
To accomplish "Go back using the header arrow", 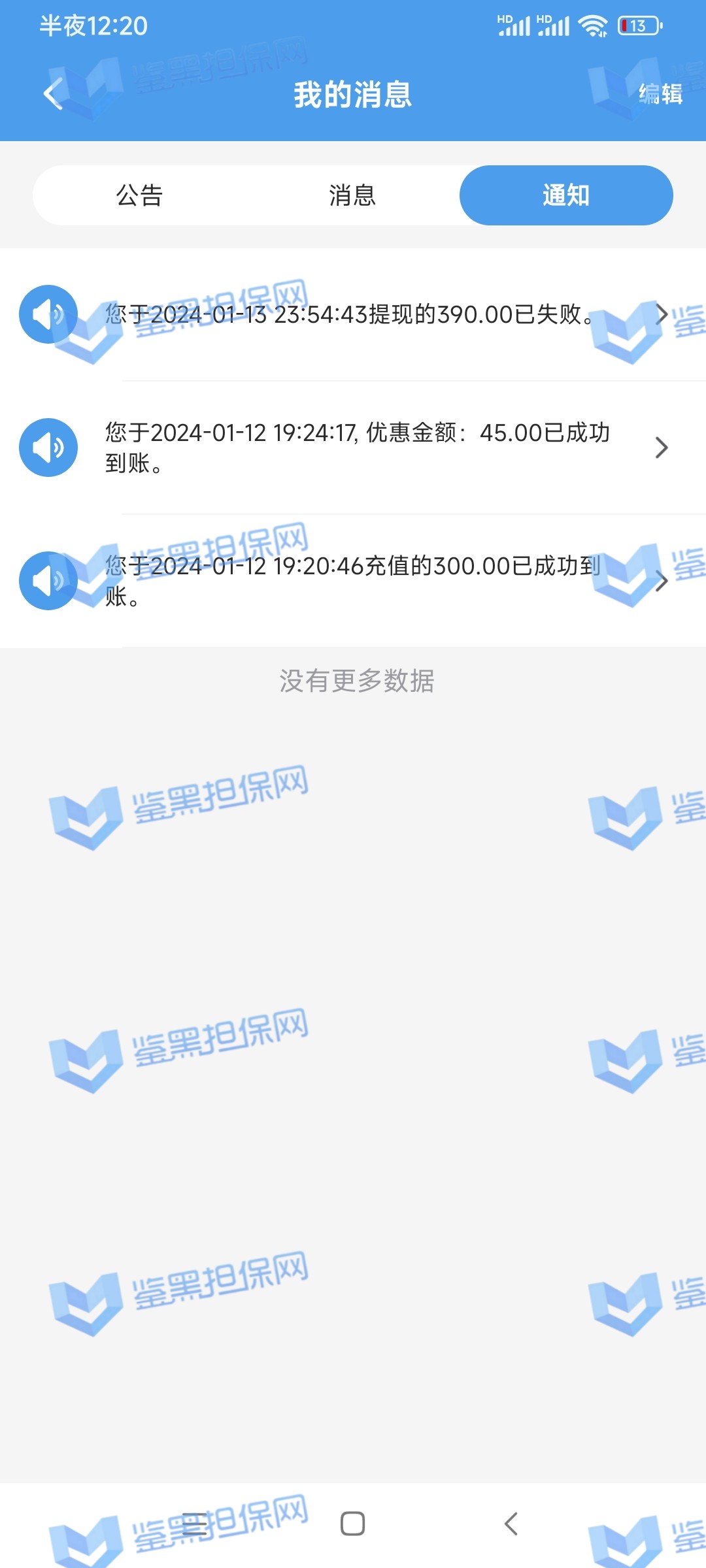I will tap(54, 94).
